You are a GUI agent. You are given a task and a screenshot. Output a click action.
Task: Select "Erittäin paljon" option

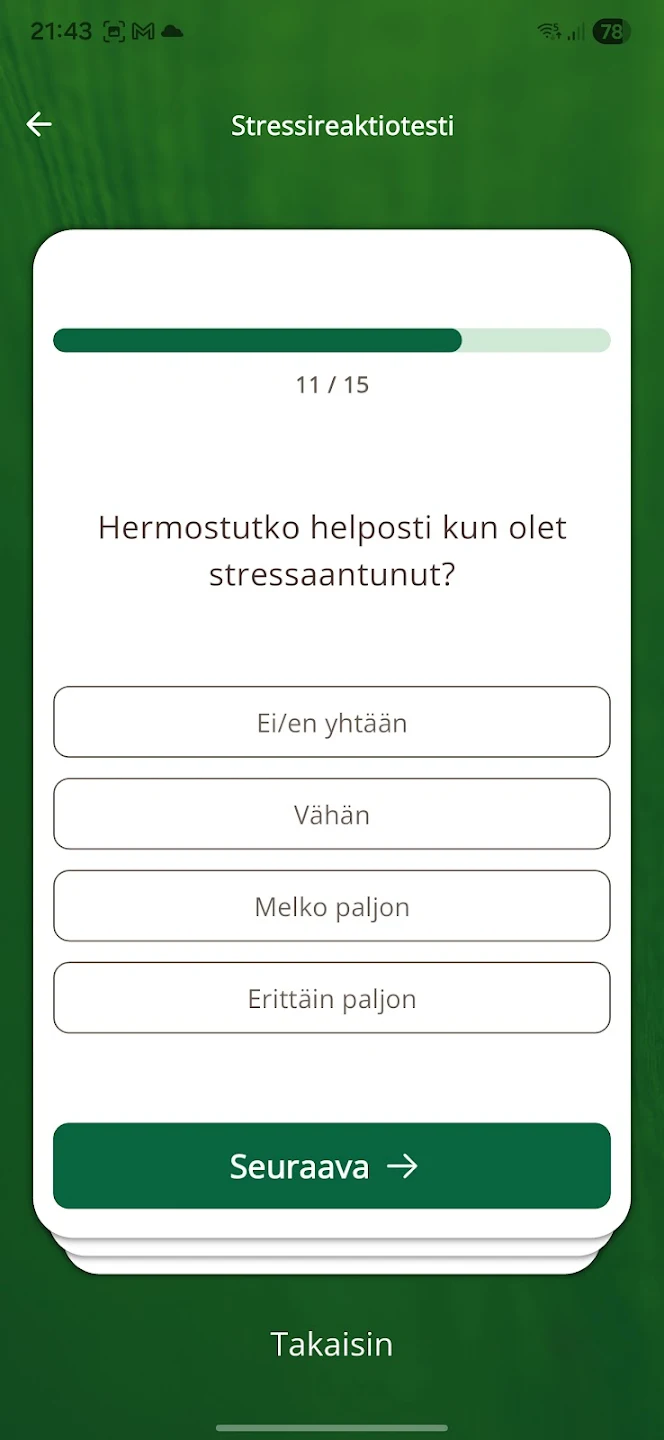332,998
